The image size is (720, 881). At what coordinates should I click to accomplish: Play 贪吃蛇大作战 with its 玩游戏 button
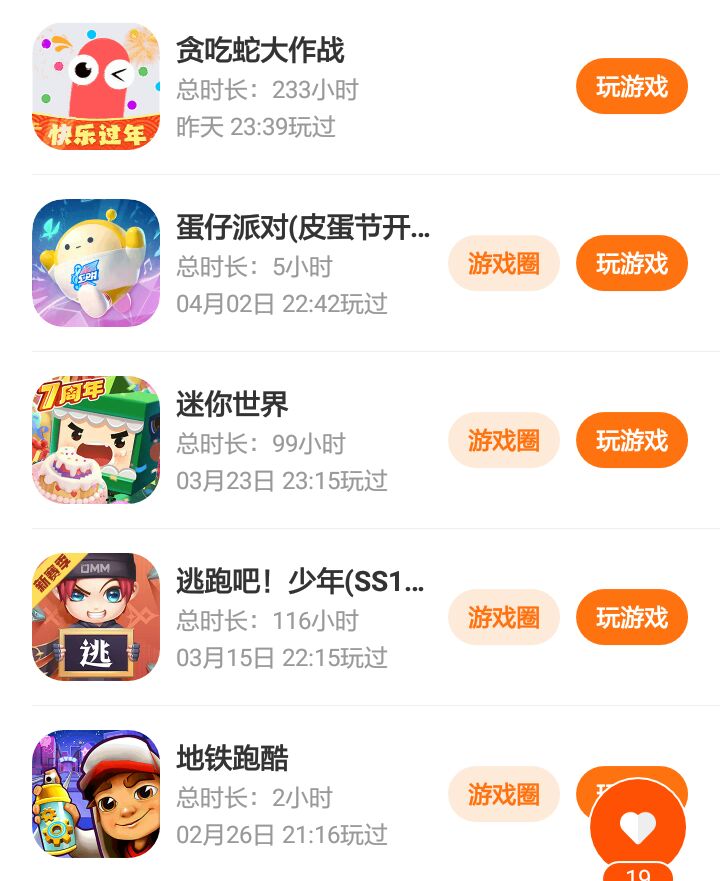631,86
